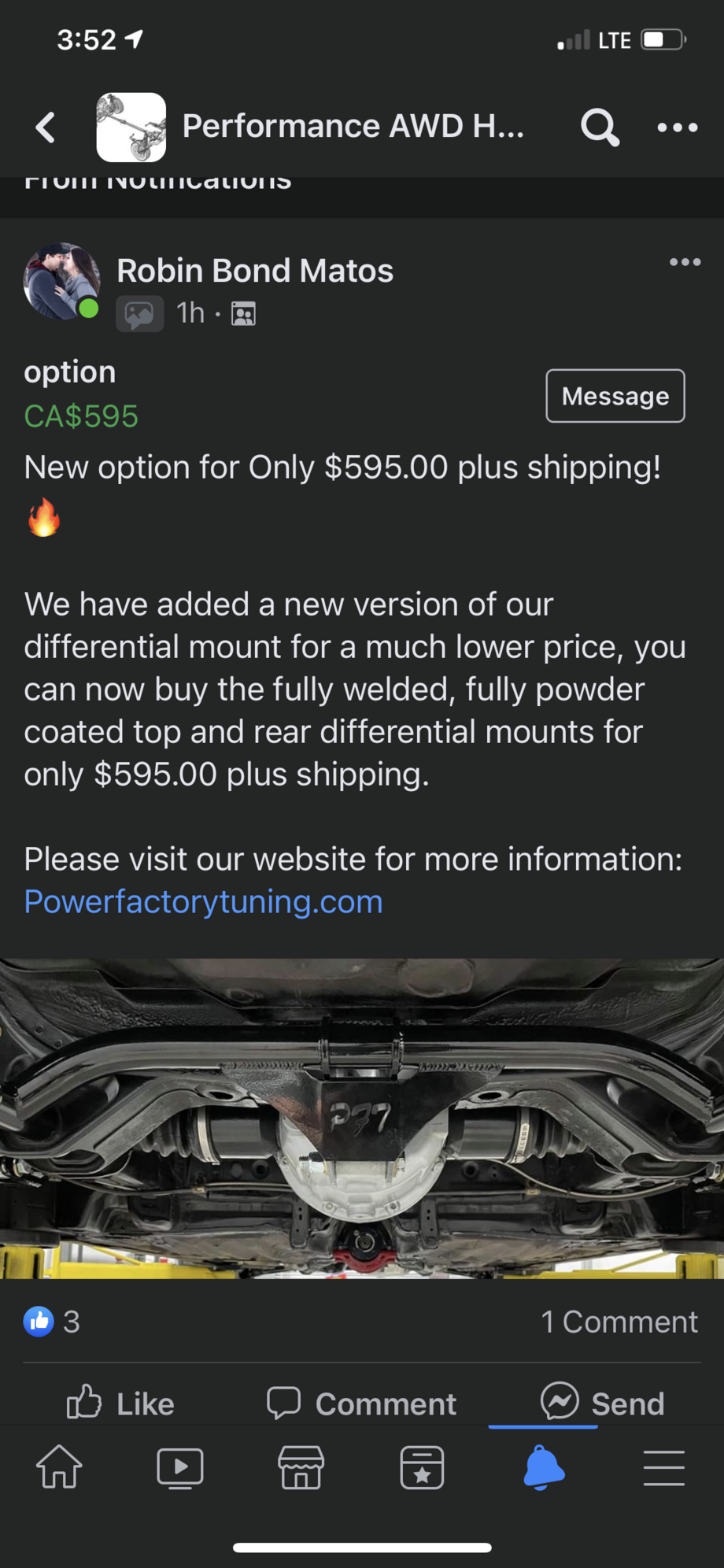Open group search magnifier icon
Viewport: 724px width, 1568px height.
(600, 128)
